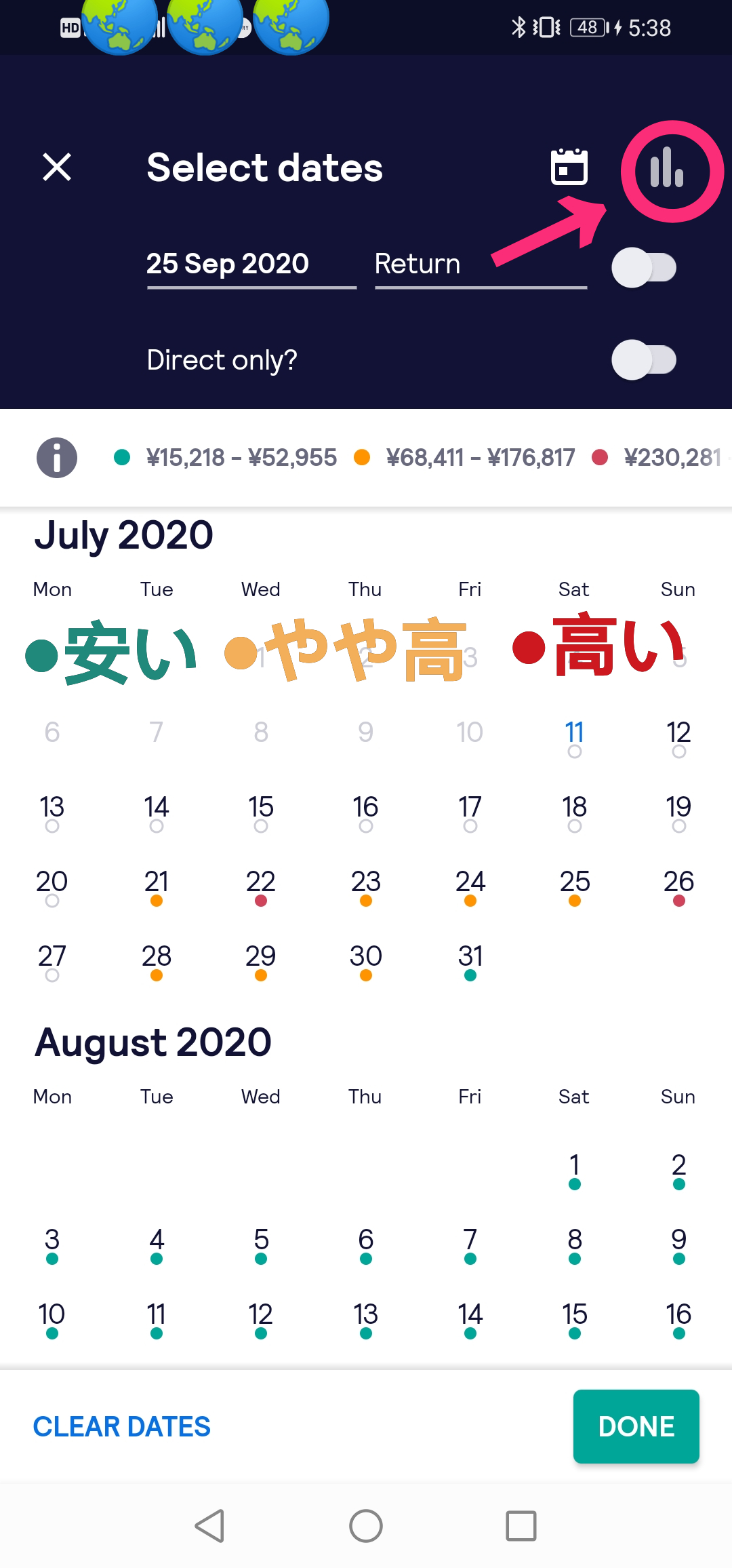Pick July 22 as the date

point(261,884)
